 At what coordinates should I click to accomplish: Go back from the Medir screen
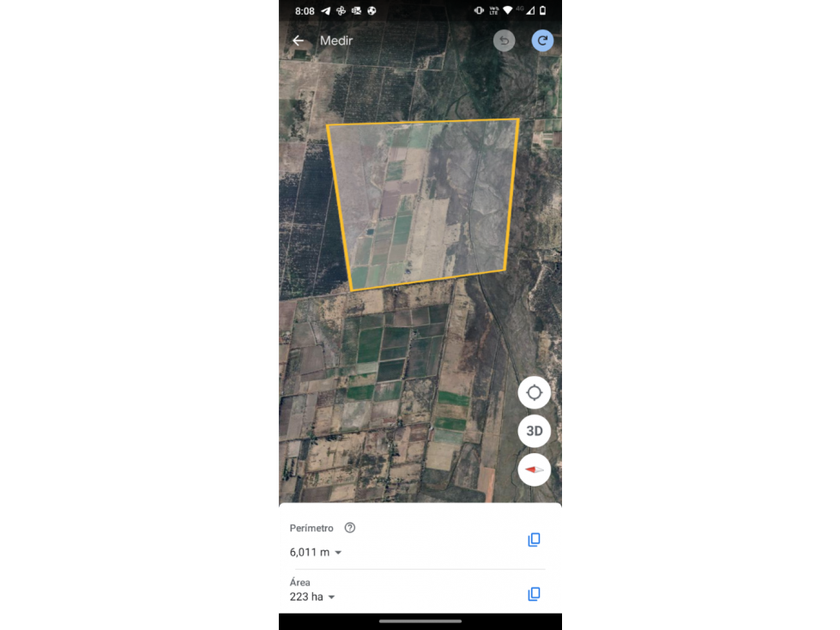pyautogui.click(x=298, y=41)
